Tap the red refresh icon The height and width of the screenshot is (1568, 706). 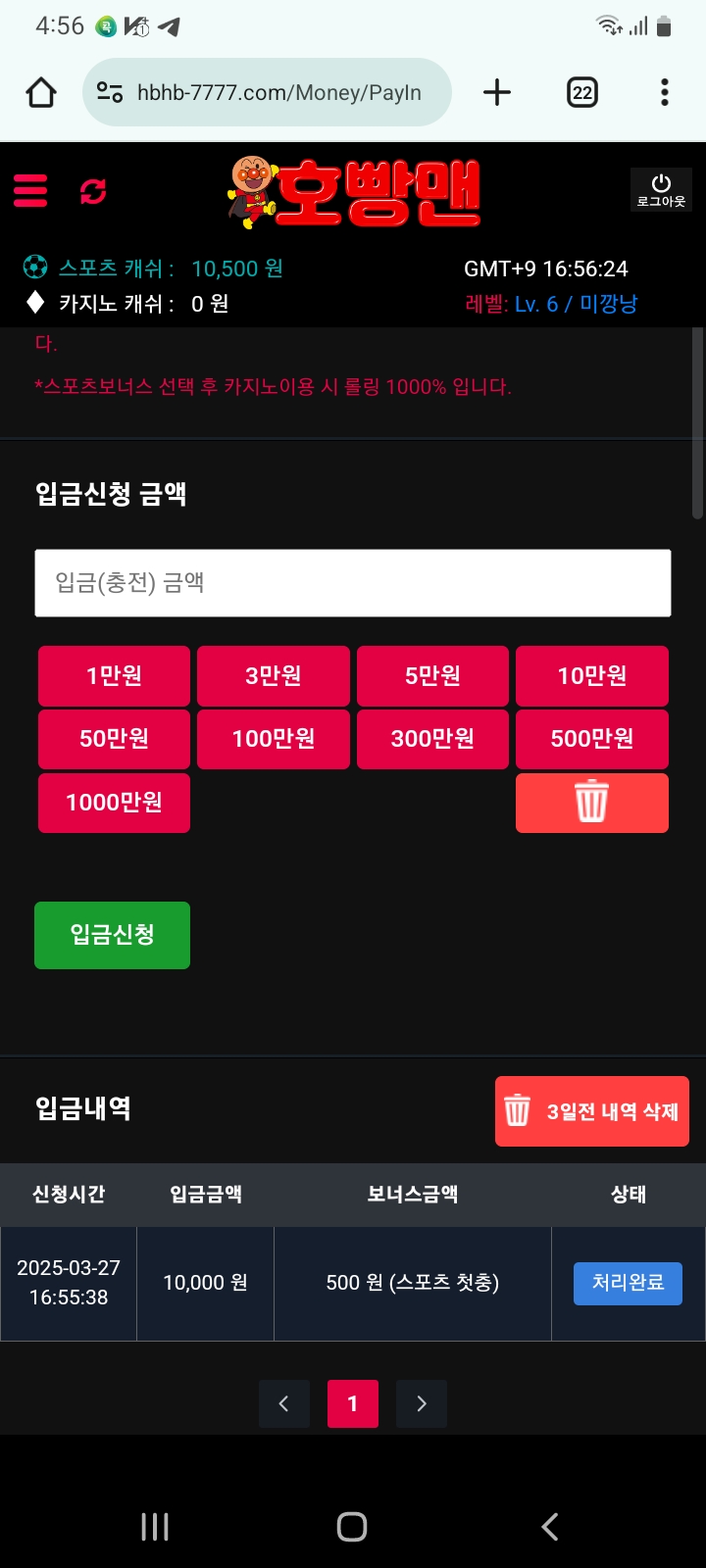coord(93,191)
